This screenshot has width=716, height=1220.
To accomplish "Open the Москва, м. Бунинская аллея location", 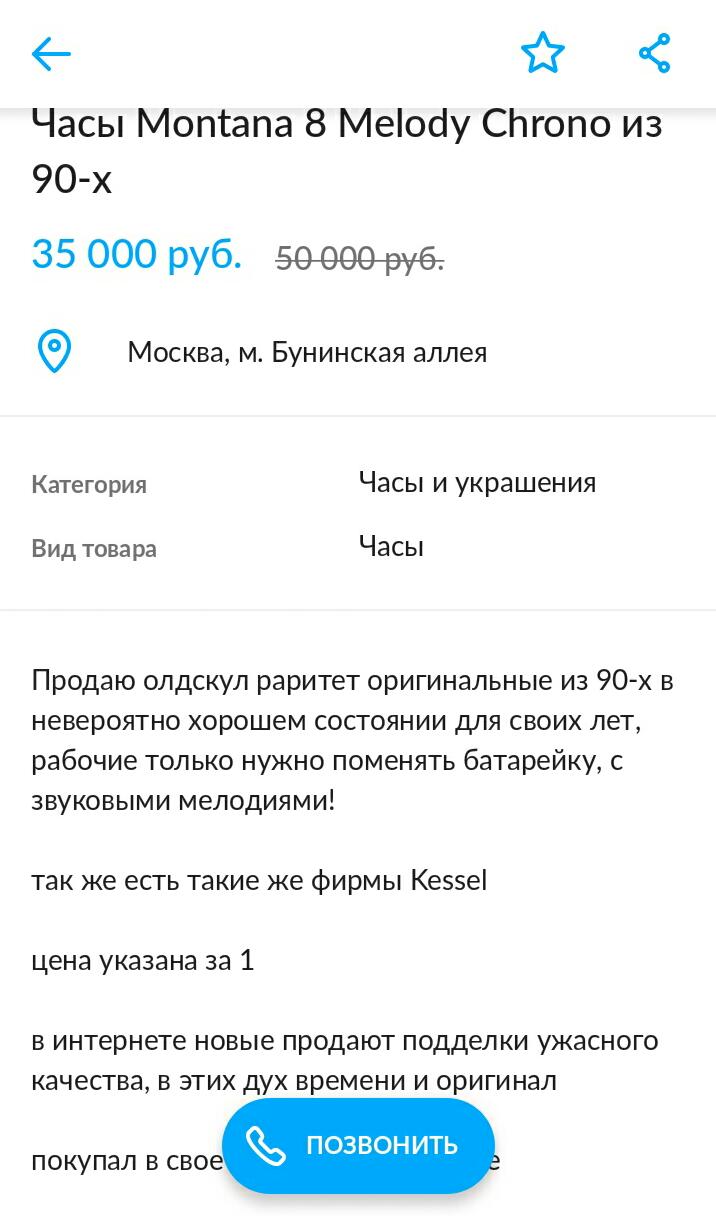I will point(307,352).
